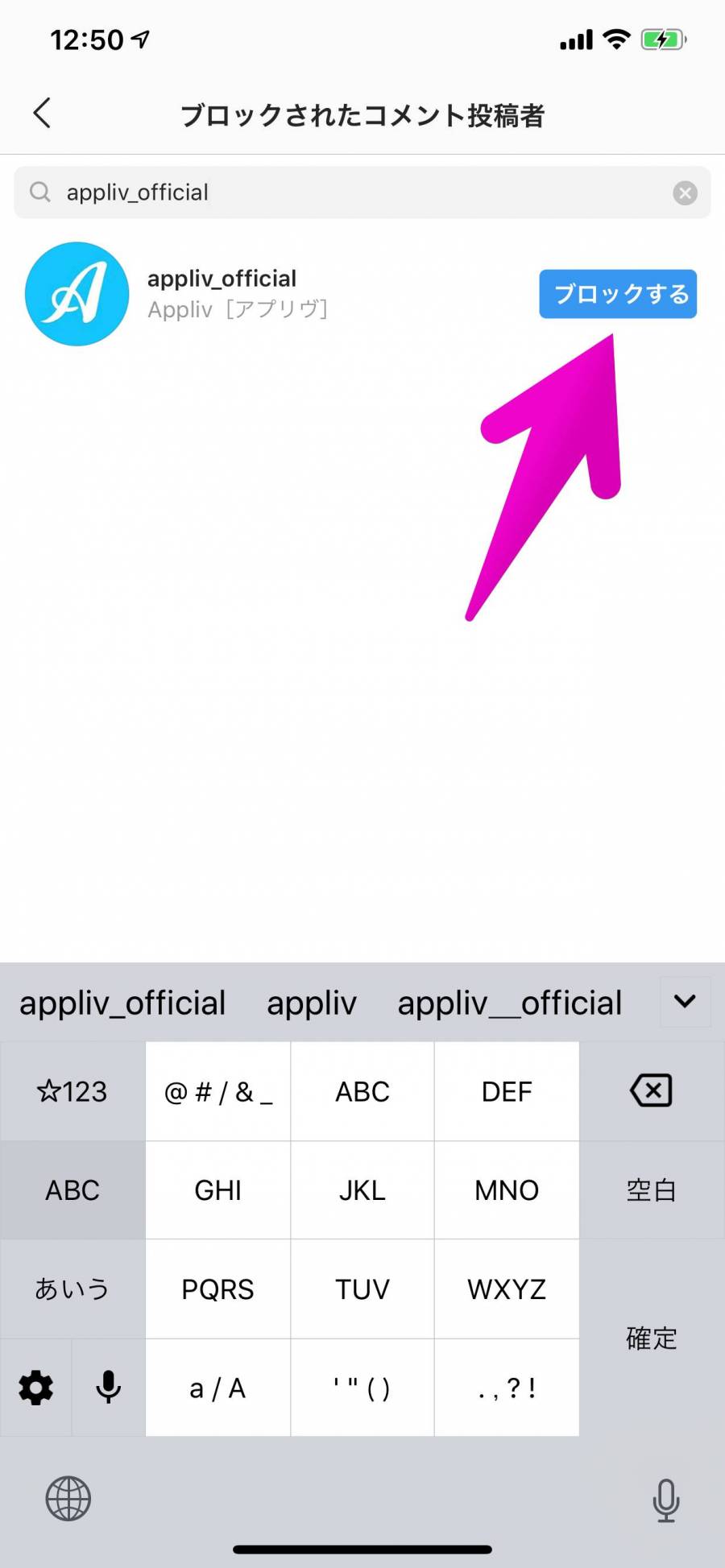Screen dimensions: 725x1568
Task: Switch keyboard to ☆123 mode
Action: [72, 1091]
